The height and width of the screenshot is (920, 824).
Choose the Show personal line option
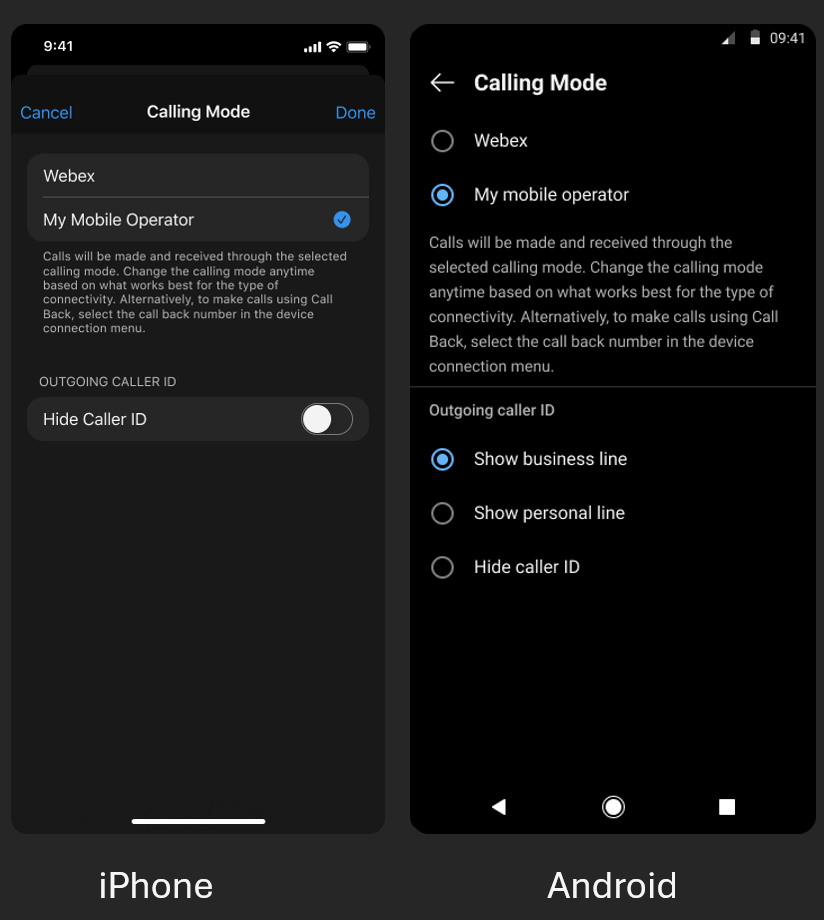[x=442, y=513]
